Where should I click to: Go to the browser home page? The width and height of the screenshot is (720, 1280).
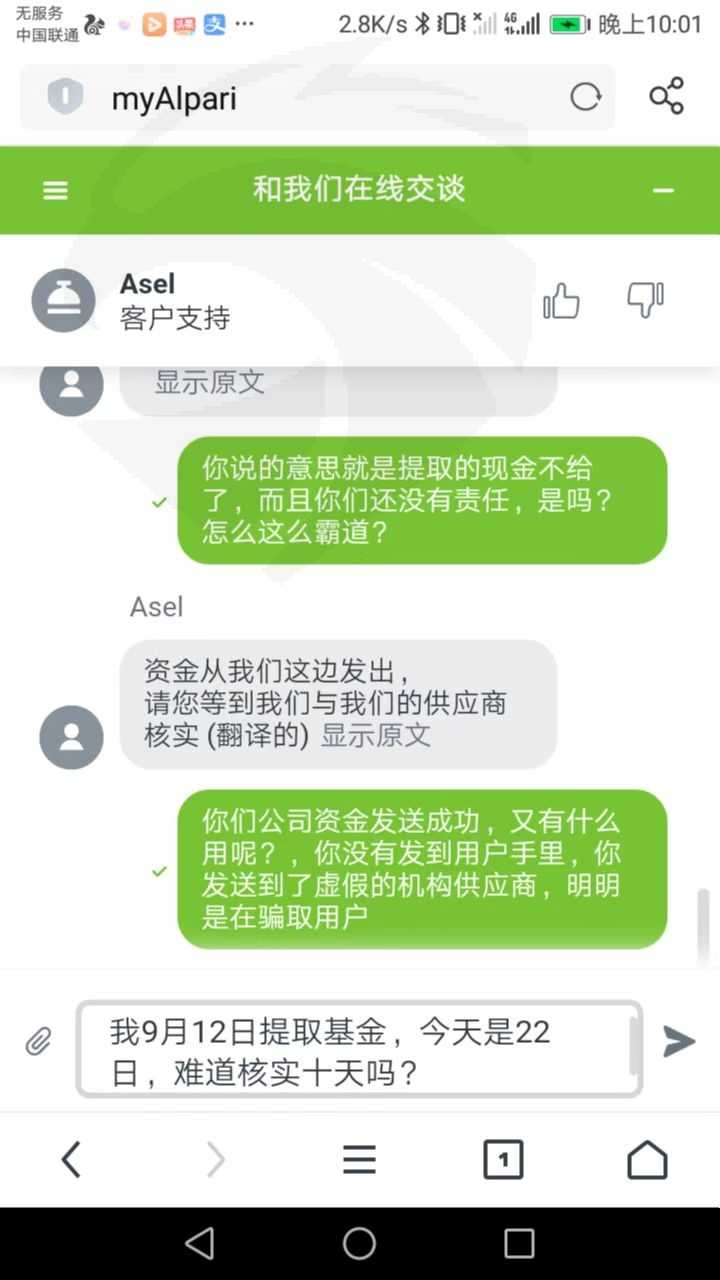(x=647, y=1160)
